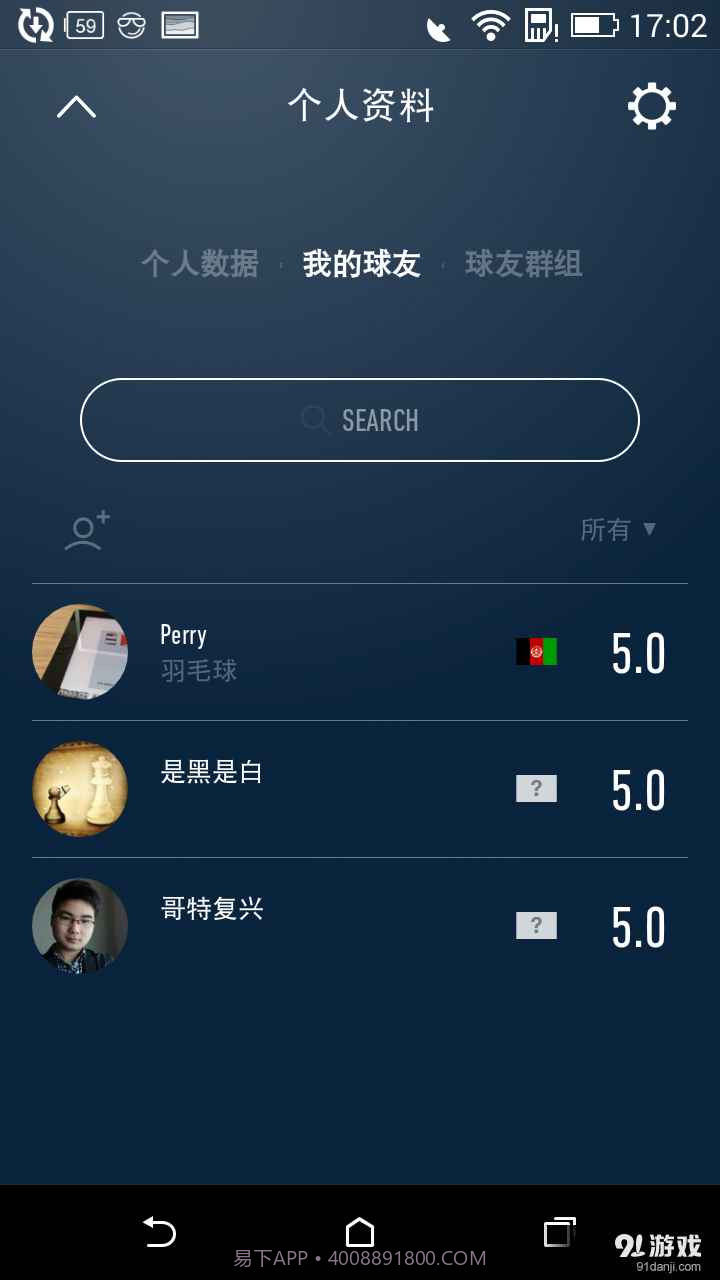This screenshot has width=720, height=1280.
Task: Click the search magnifier icon
Action: (316, 420)
